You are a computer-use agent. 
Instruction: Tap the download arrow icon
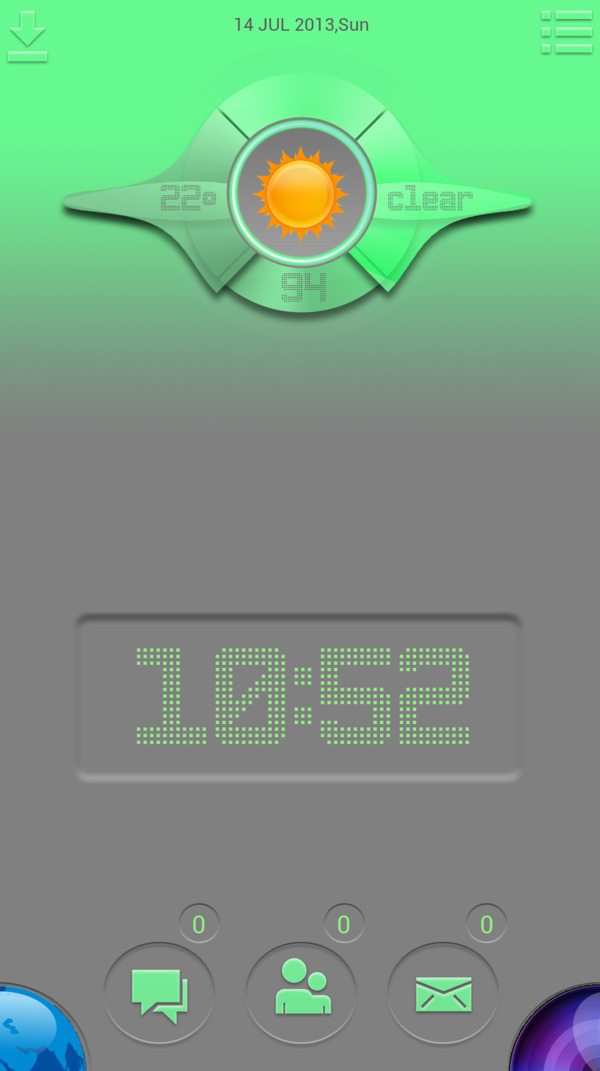[x=27, y=37]
